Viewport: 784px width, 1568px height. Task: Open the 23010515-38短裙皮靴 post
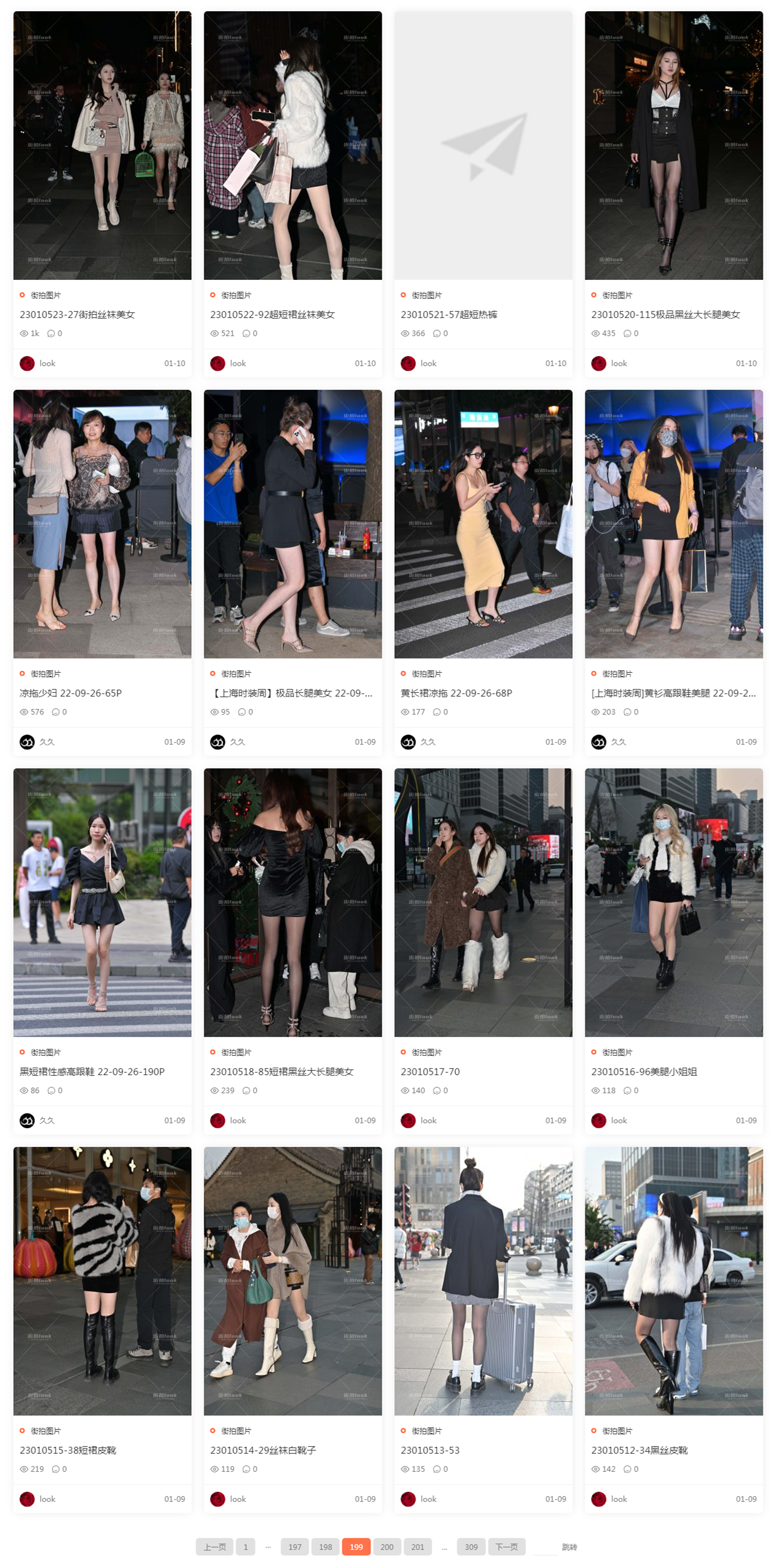[x=67, y=1450]
